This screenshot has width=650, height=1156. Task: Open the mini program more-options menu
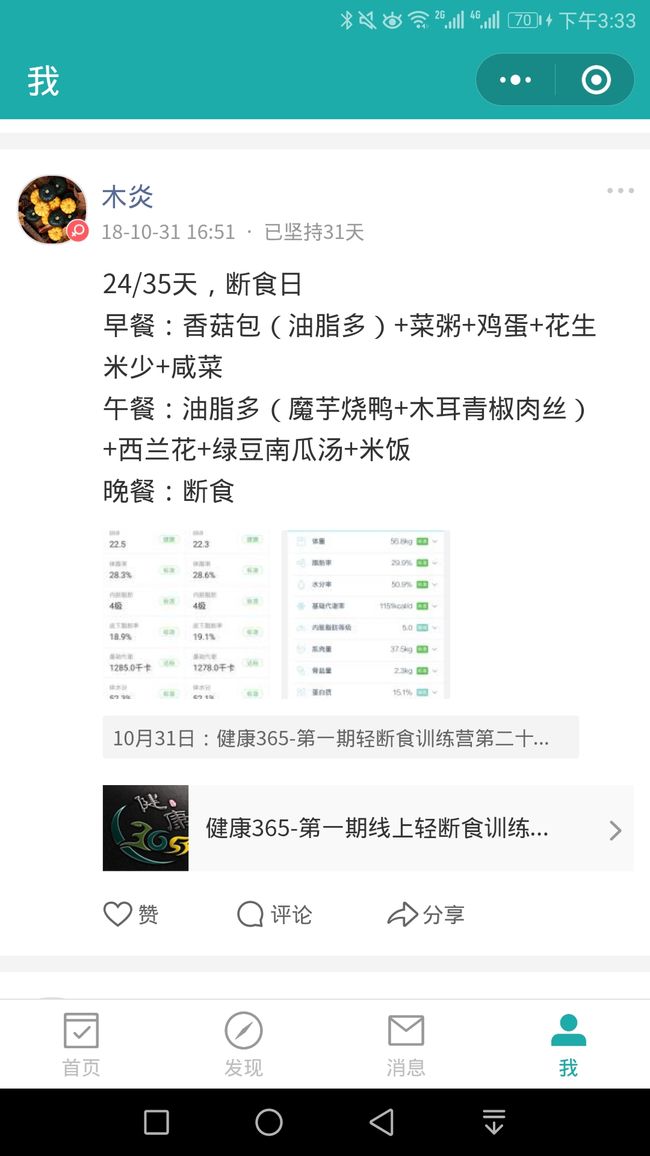tap(515, 80)
